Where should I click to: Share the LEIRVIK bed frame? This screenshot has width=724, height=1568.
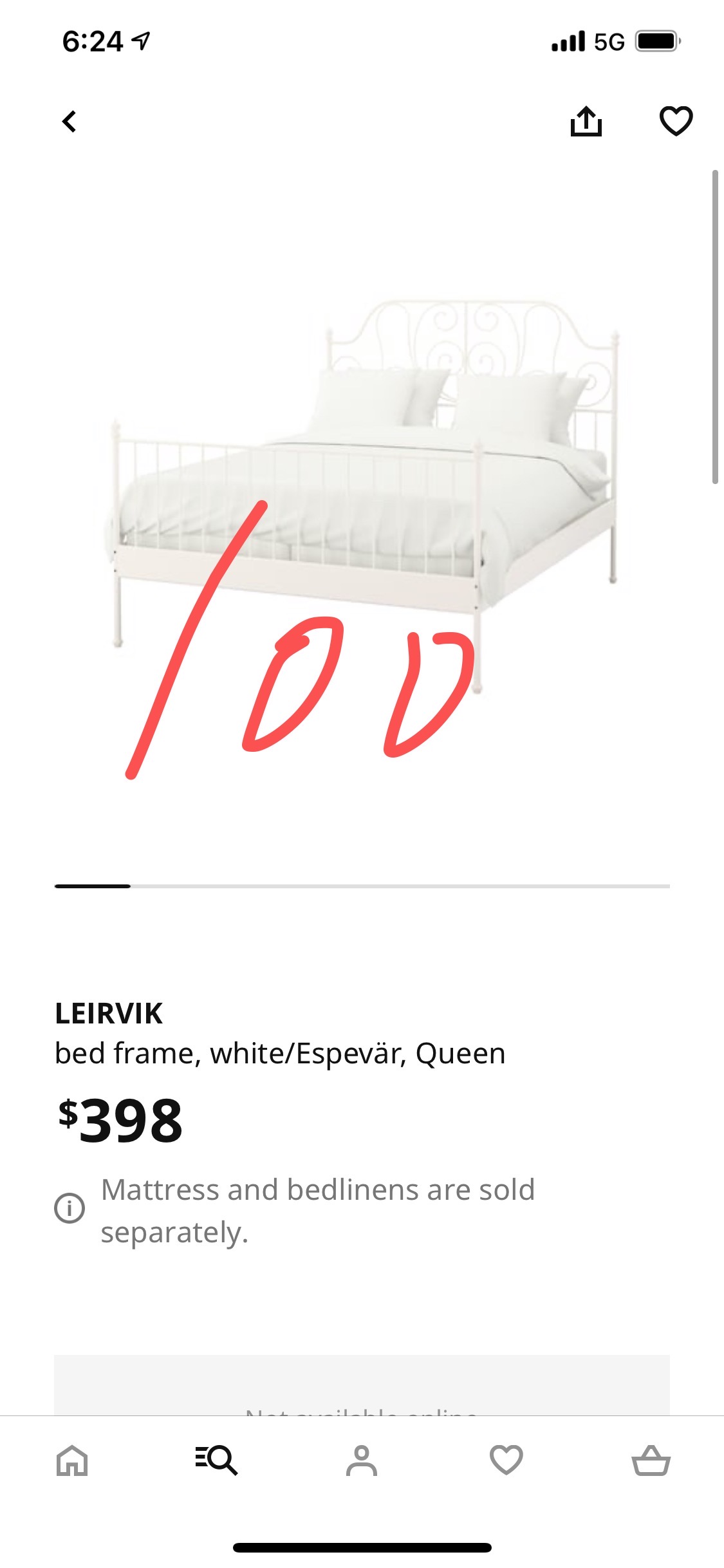[x=586, y=121]
